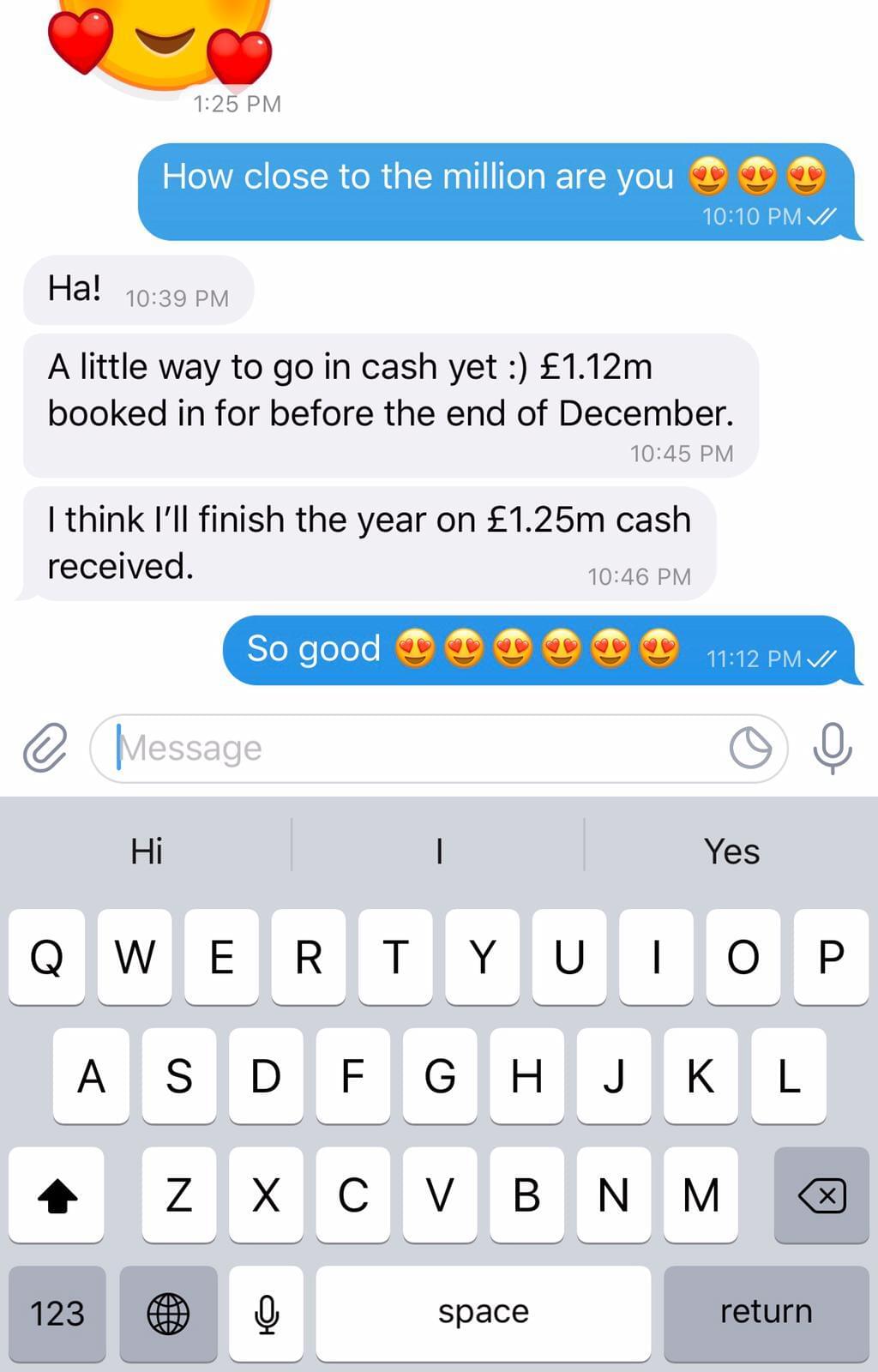Enable shift on the keyboard

57,1194
